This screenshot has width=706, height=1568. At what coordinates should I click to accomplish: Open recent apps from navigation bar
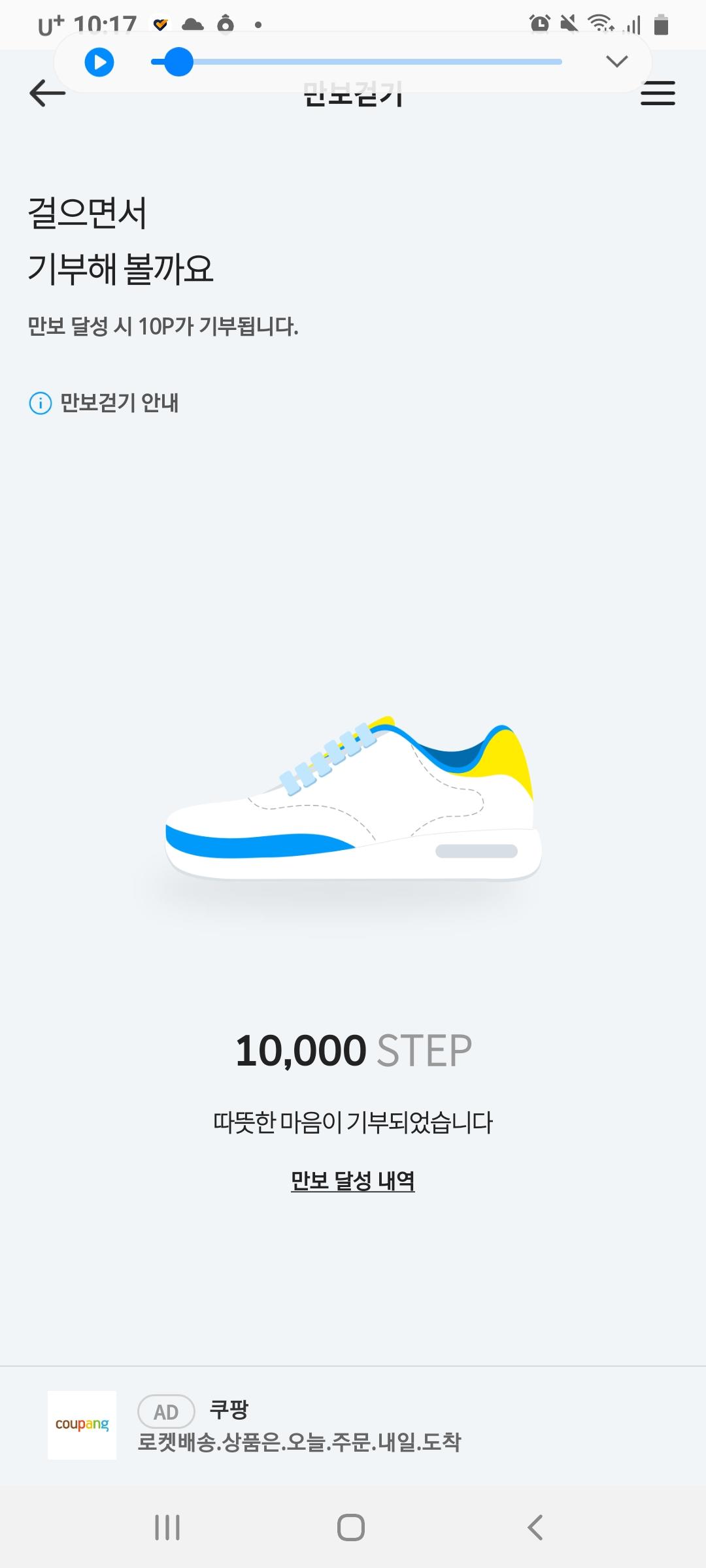point(167,1527)
